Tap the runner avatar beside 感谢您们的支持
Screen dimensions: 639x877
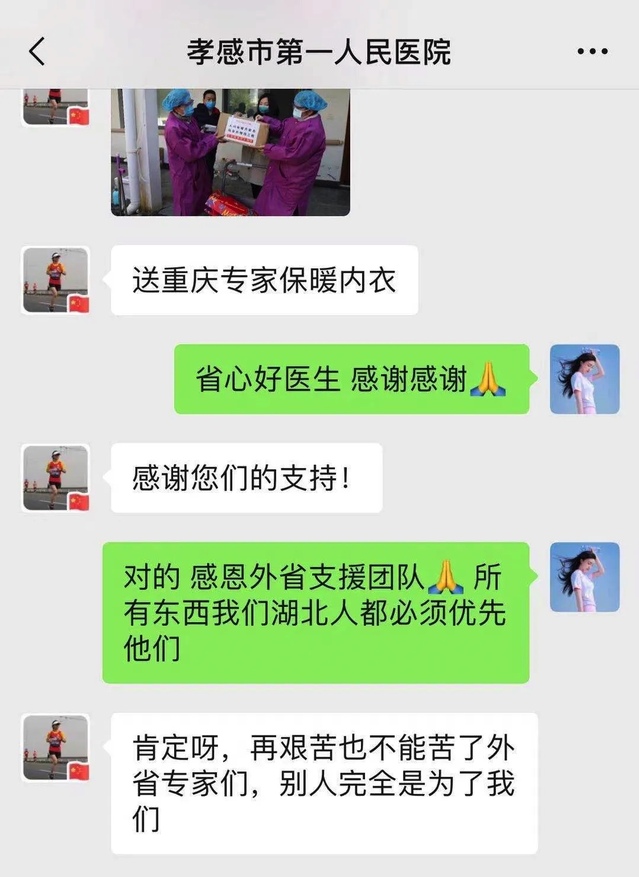tap(56, 478)
